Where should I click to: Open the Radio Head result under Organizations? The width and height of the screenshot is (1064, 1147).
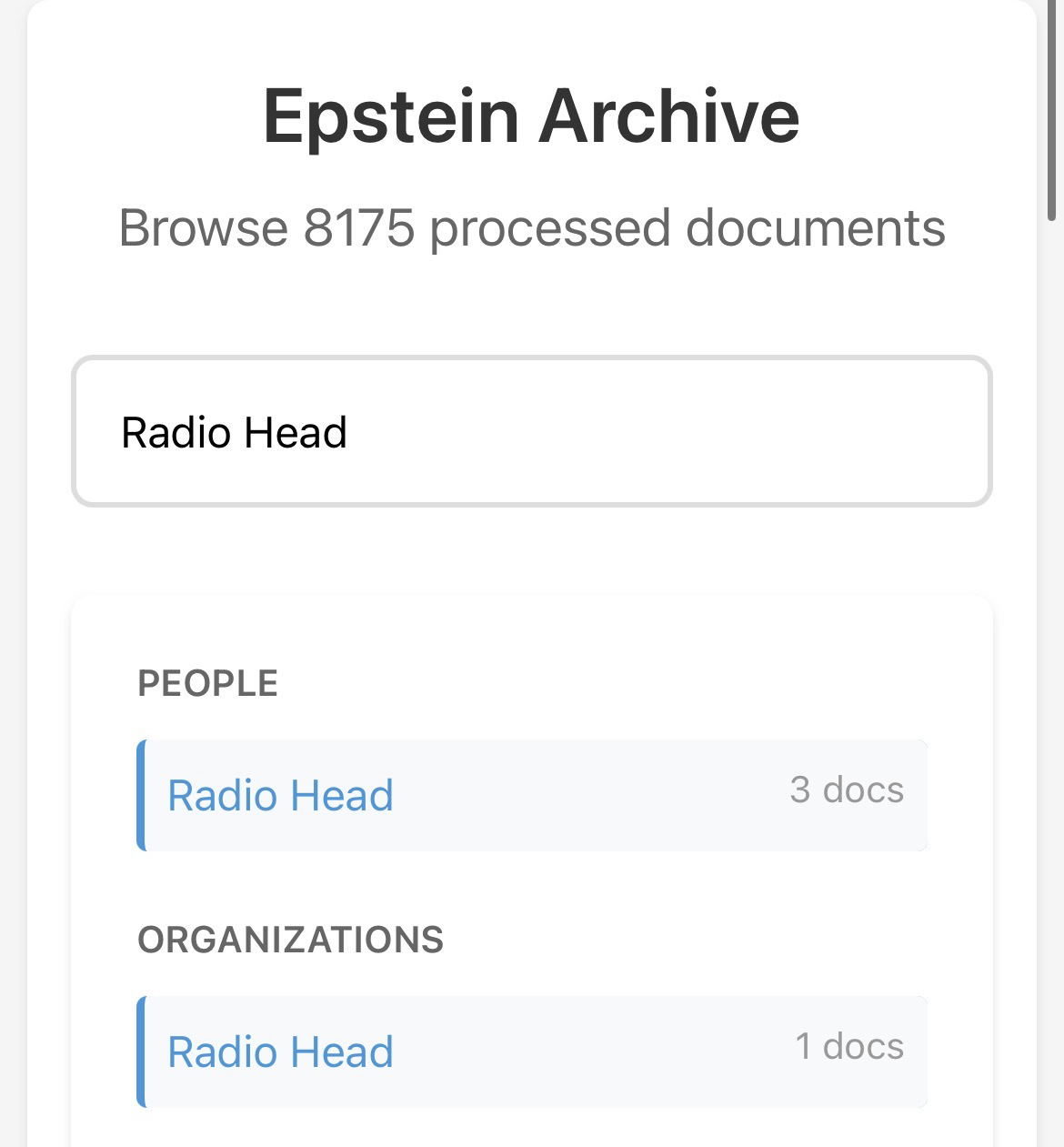click(280, 1051)
